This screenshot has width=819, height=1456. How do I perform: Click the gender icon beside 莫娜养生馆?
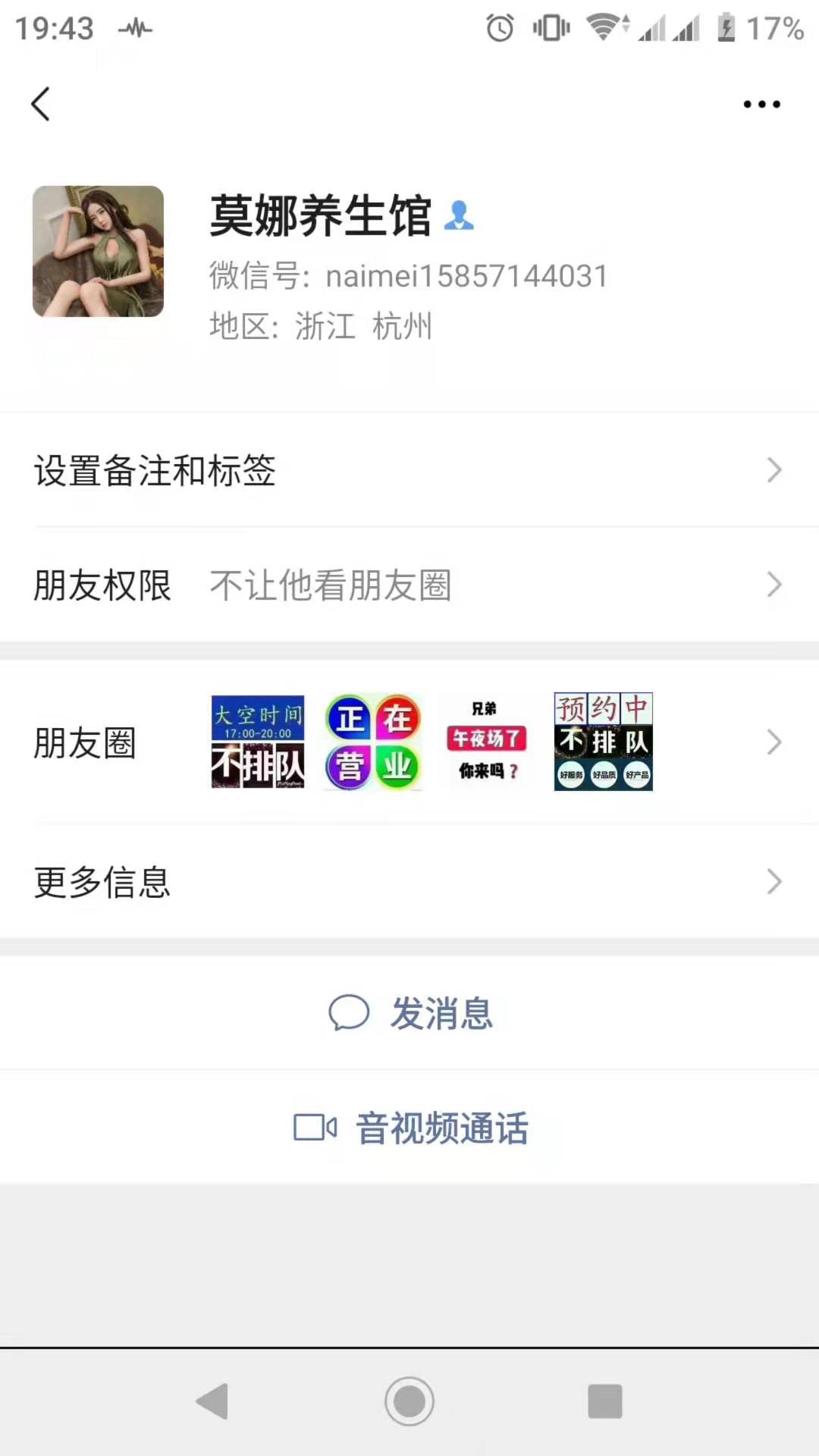[460, 216]
